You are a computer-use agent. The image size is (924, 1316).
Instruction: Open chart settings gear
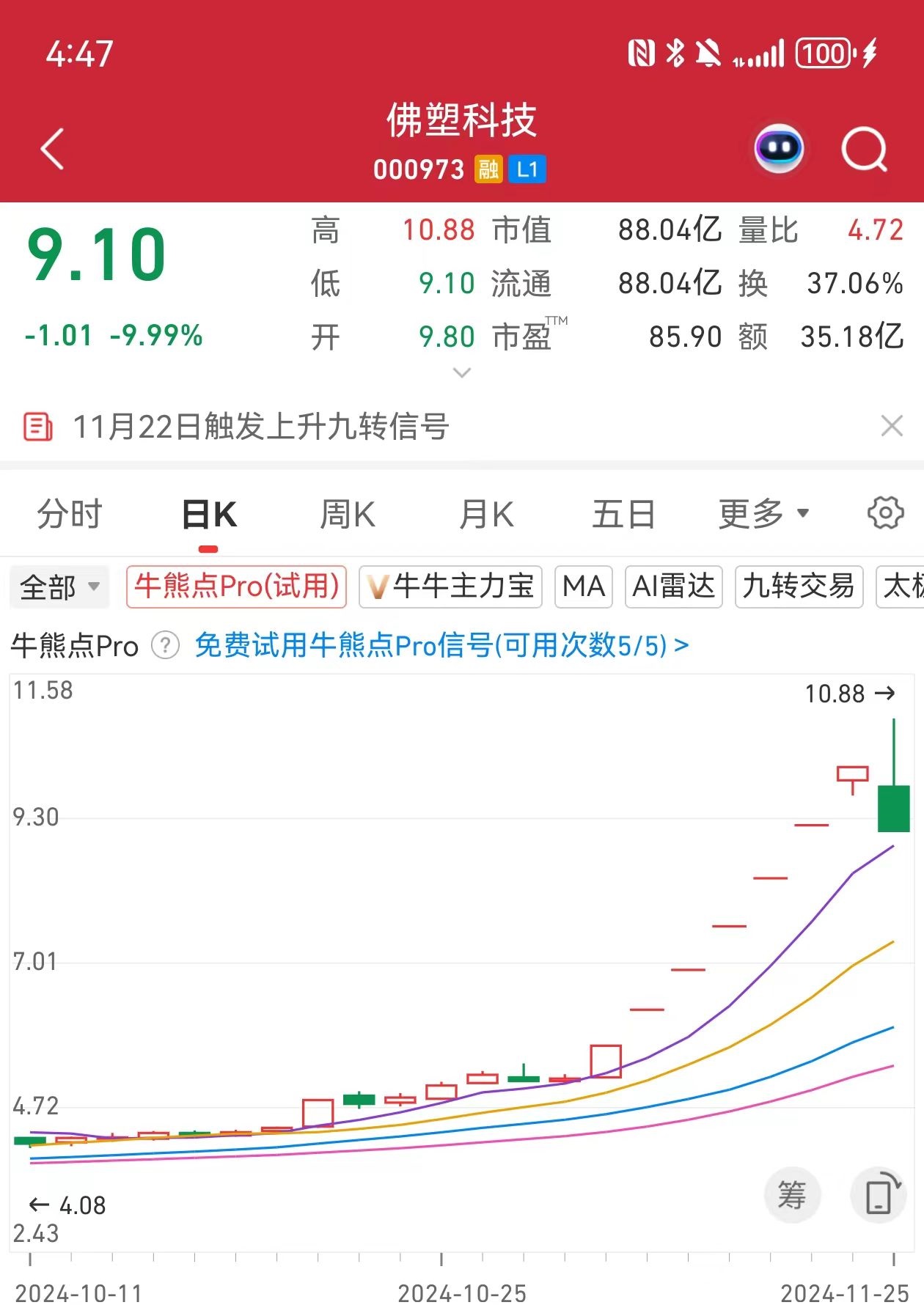click(x=885, y=513)
